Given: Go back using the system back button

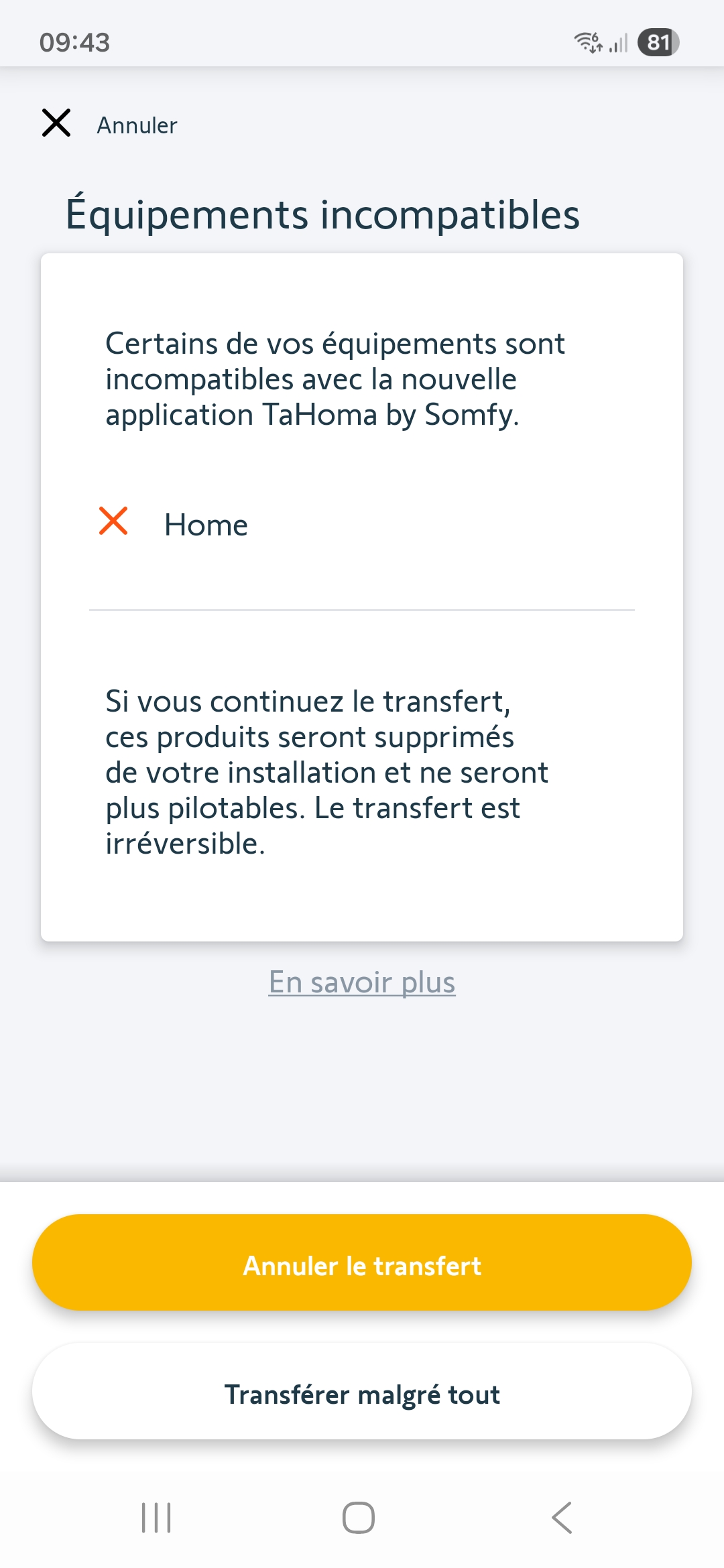Looking at the screenshot, I should tap(562, 1518).
